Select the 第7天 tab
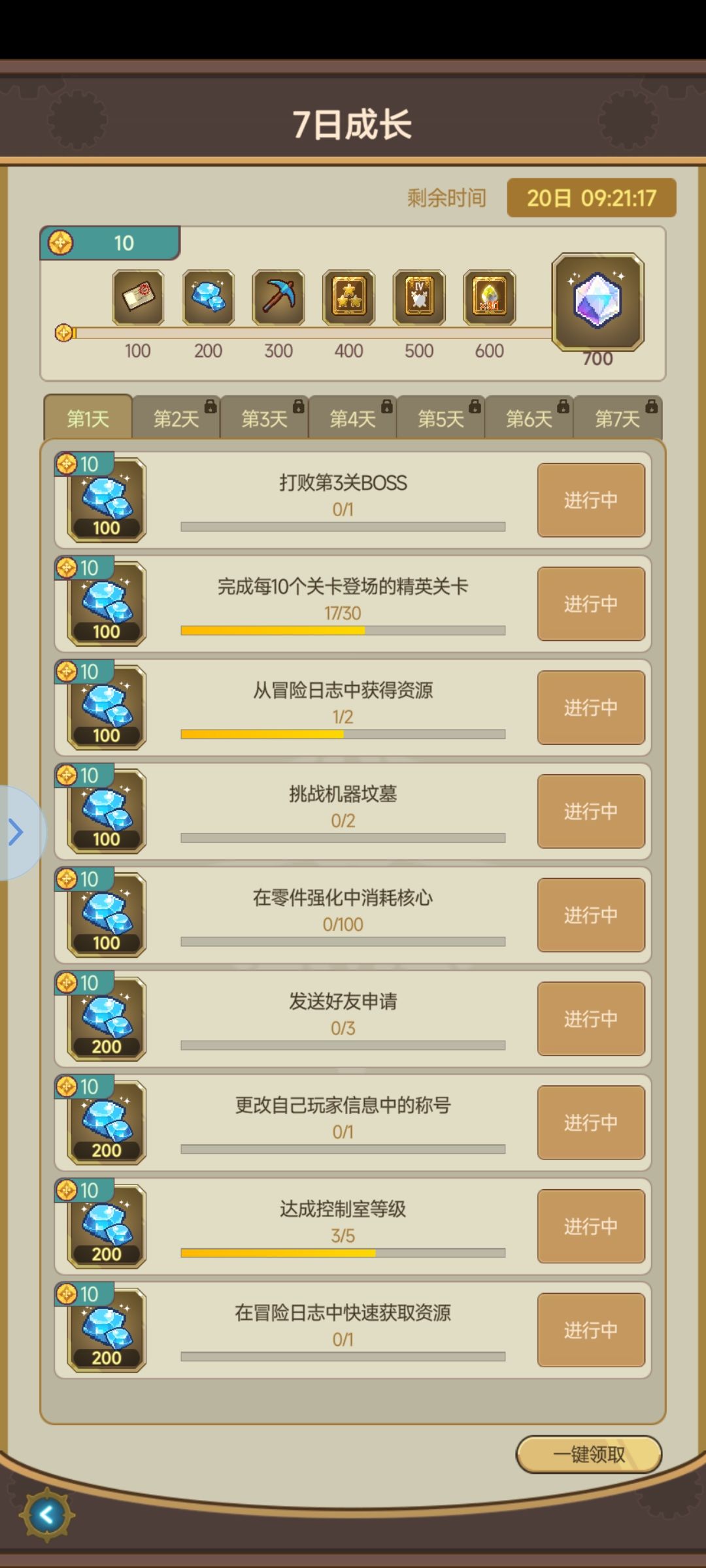Viewport: 706px width, 1568px height. coord(618,418)
